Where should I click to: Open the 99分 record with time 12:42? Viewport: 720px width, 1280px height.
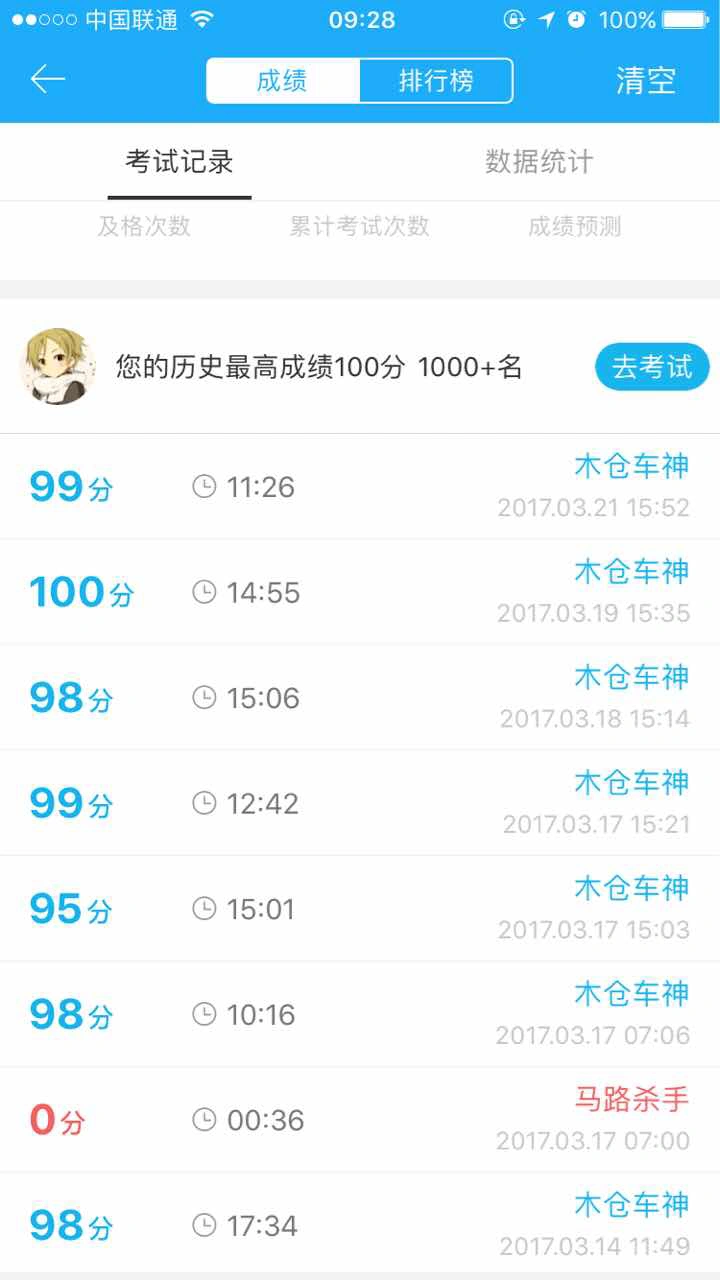[360, 803]
